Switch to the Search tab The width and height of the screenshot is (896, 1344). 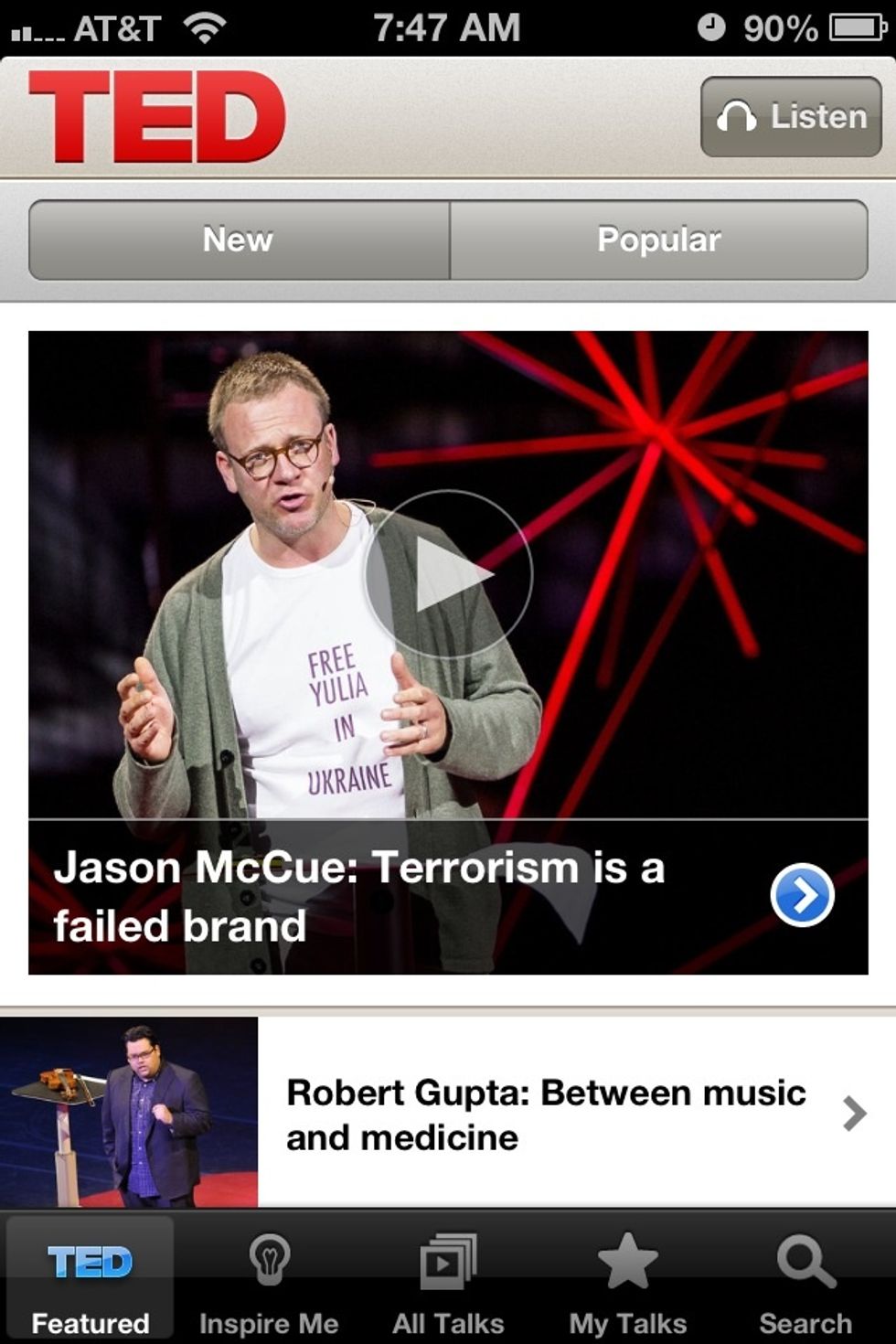pos(805,1278)
